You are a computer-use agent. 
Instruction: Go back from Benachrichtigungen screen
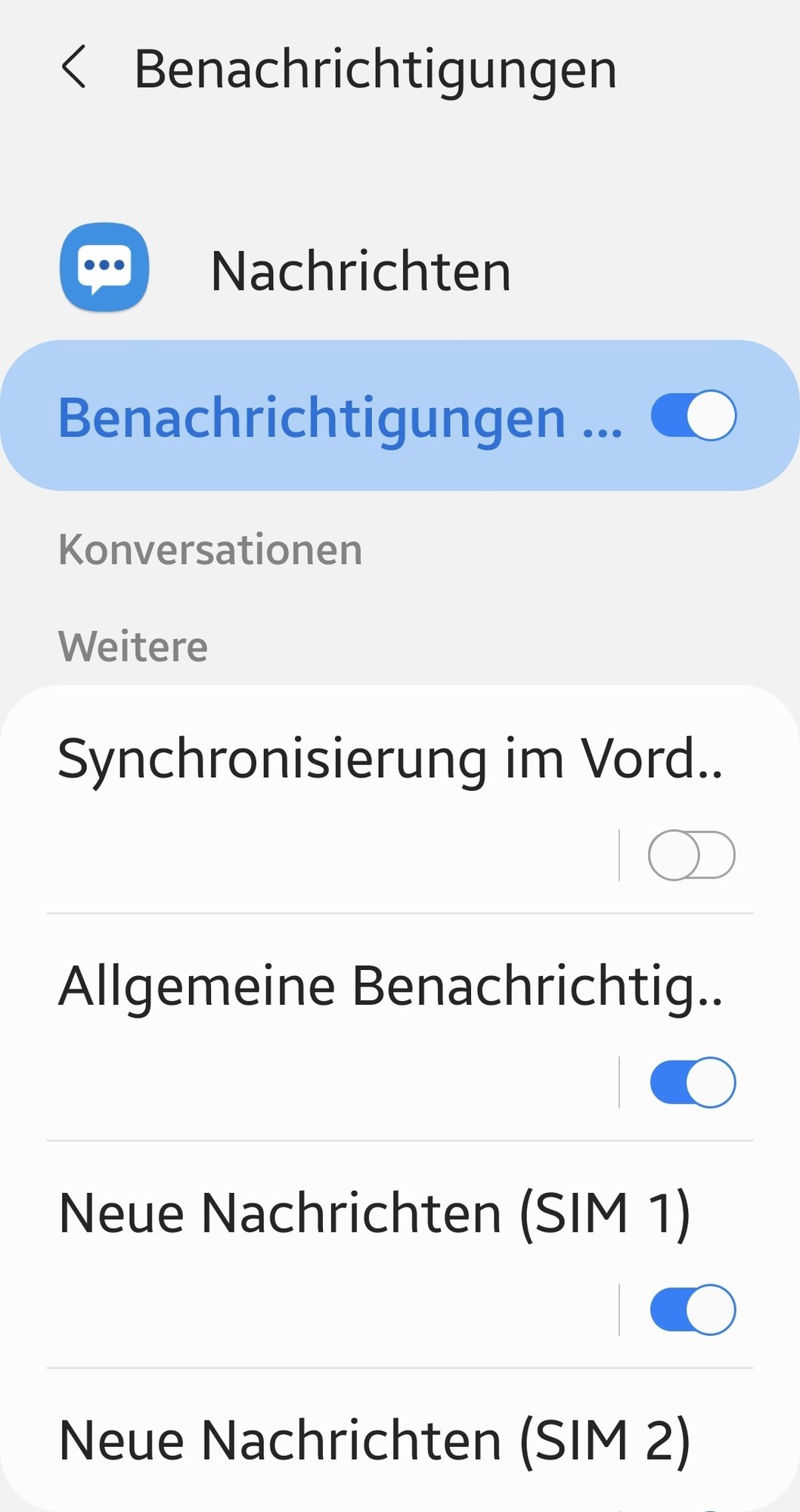pyautogui.click(x=74, y=68)
